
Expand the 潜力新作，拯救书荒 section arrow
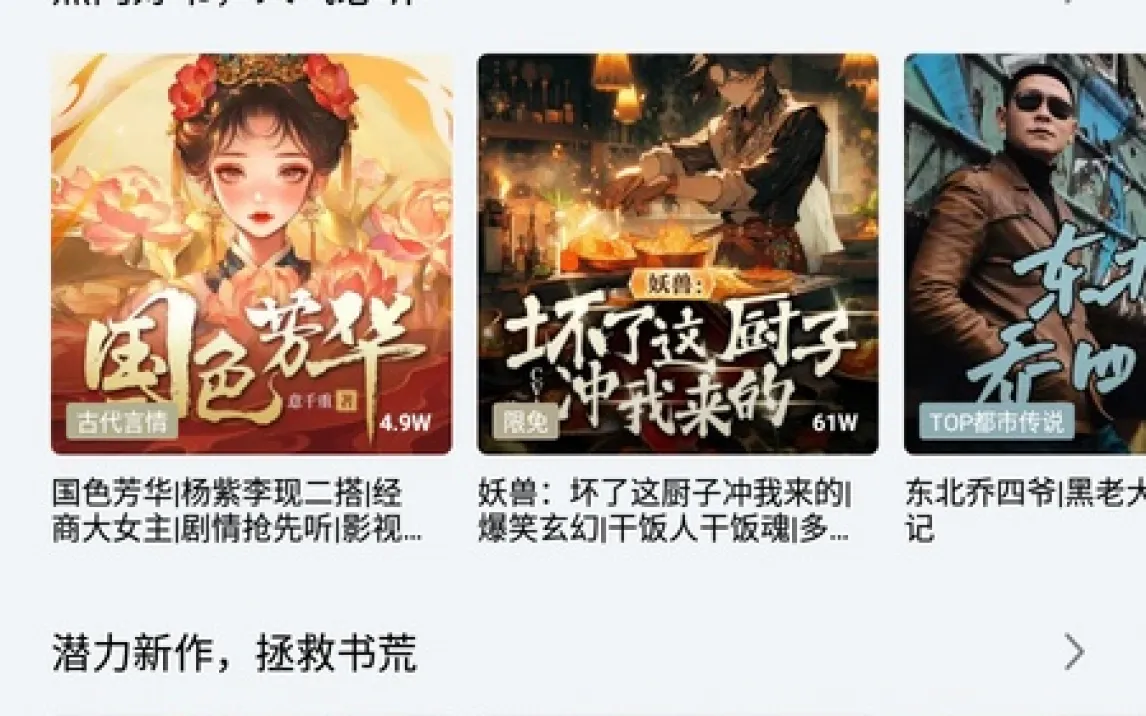point(1074,652)
